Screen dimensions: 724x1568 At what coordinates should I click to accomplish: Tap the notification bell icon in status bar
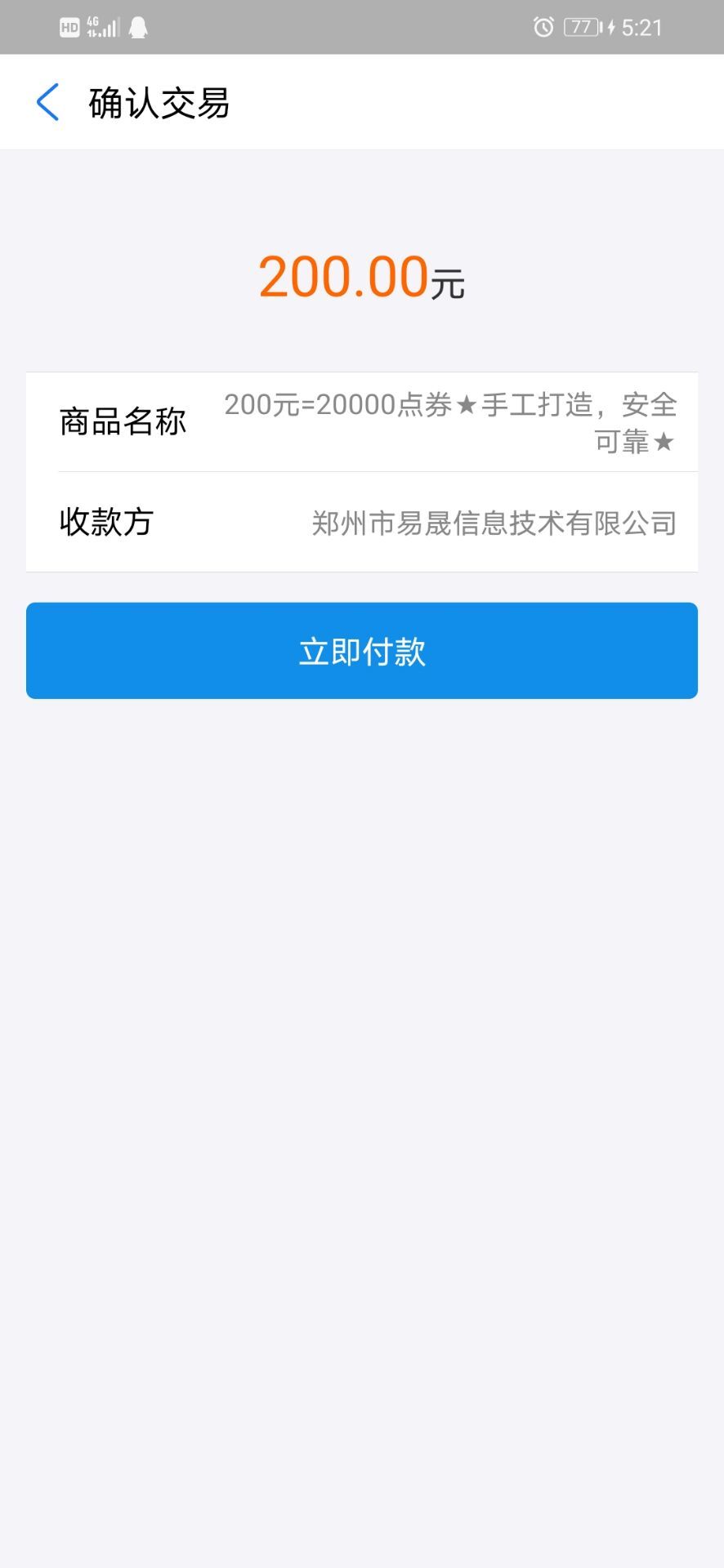(x=137, y=27)
